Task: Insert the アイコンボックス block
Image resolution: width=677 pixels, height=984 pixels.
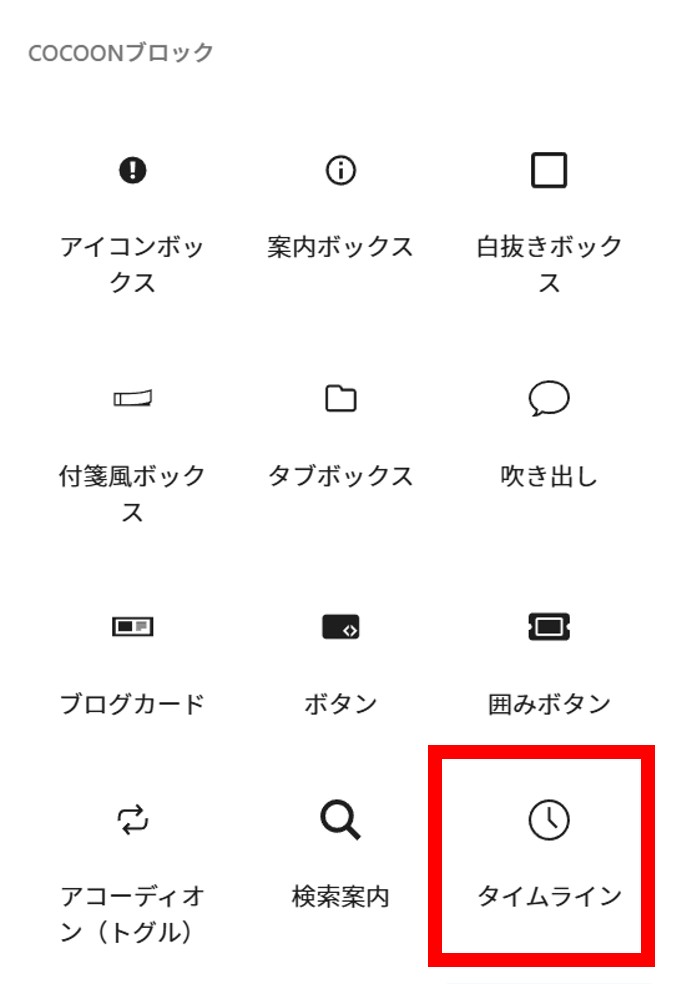Action: pos(132,222)
